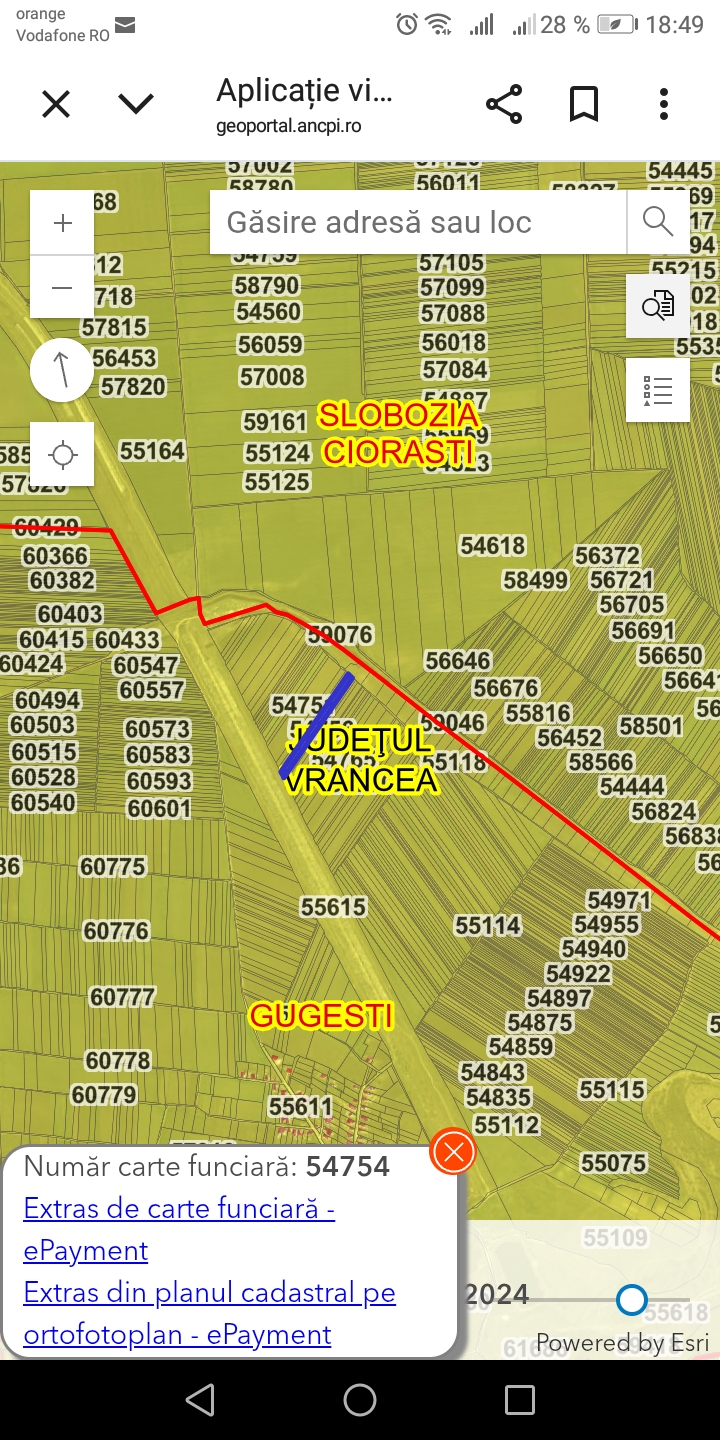
Task: Adjust the 2024 year slider handle
Action: point(632,1299)
